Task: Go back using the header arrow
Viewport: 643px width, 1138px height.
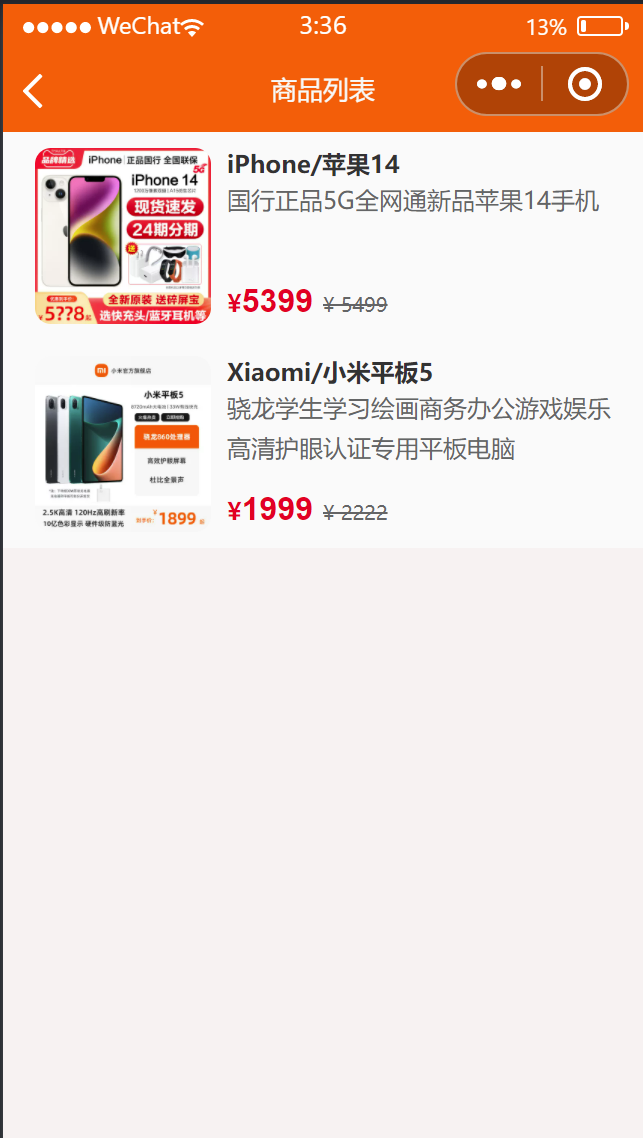Action: click(33, 91)
